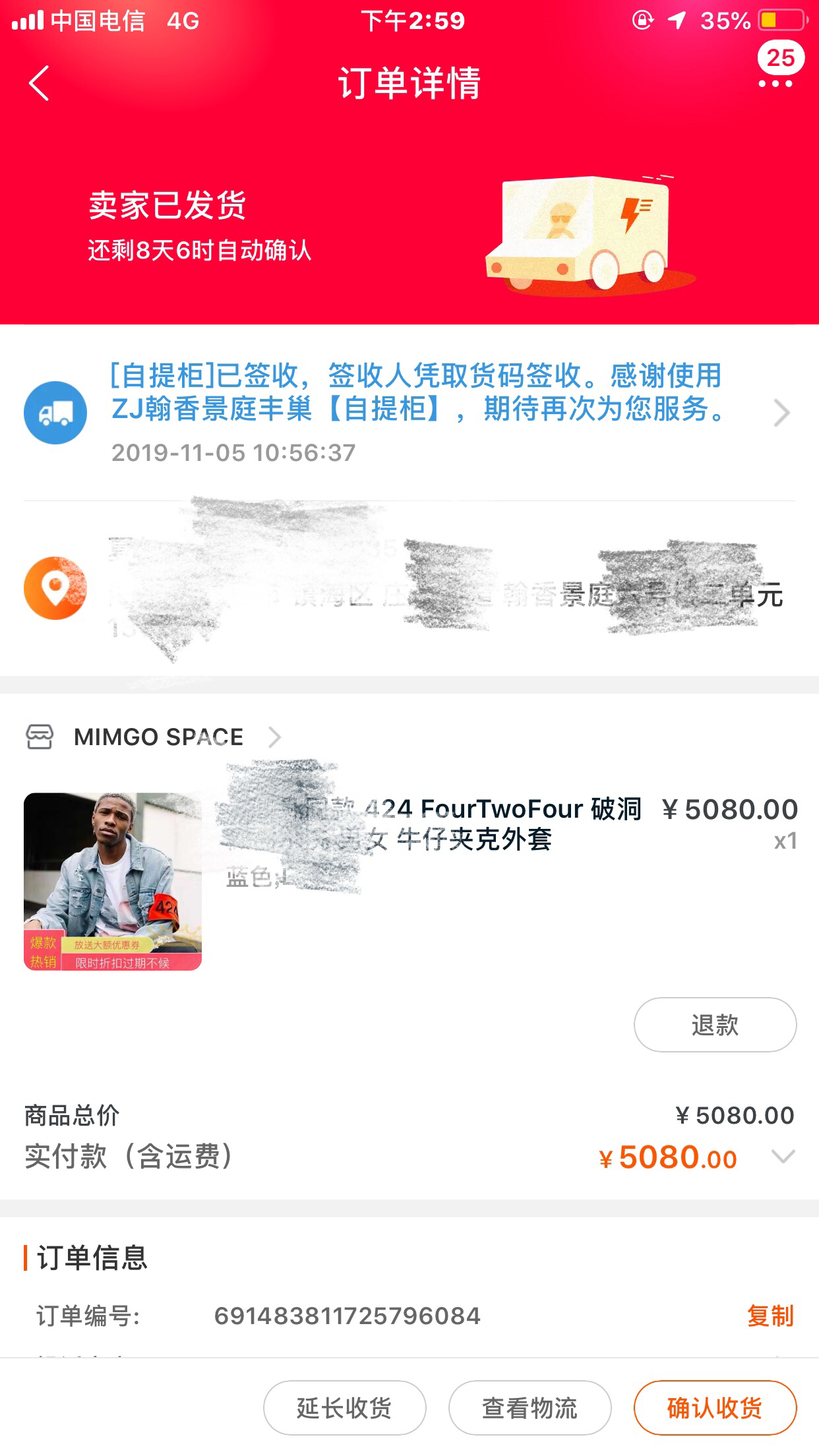Visit the MIMGO SPACE store
The image size is (819, 1456).
point(158,737)
